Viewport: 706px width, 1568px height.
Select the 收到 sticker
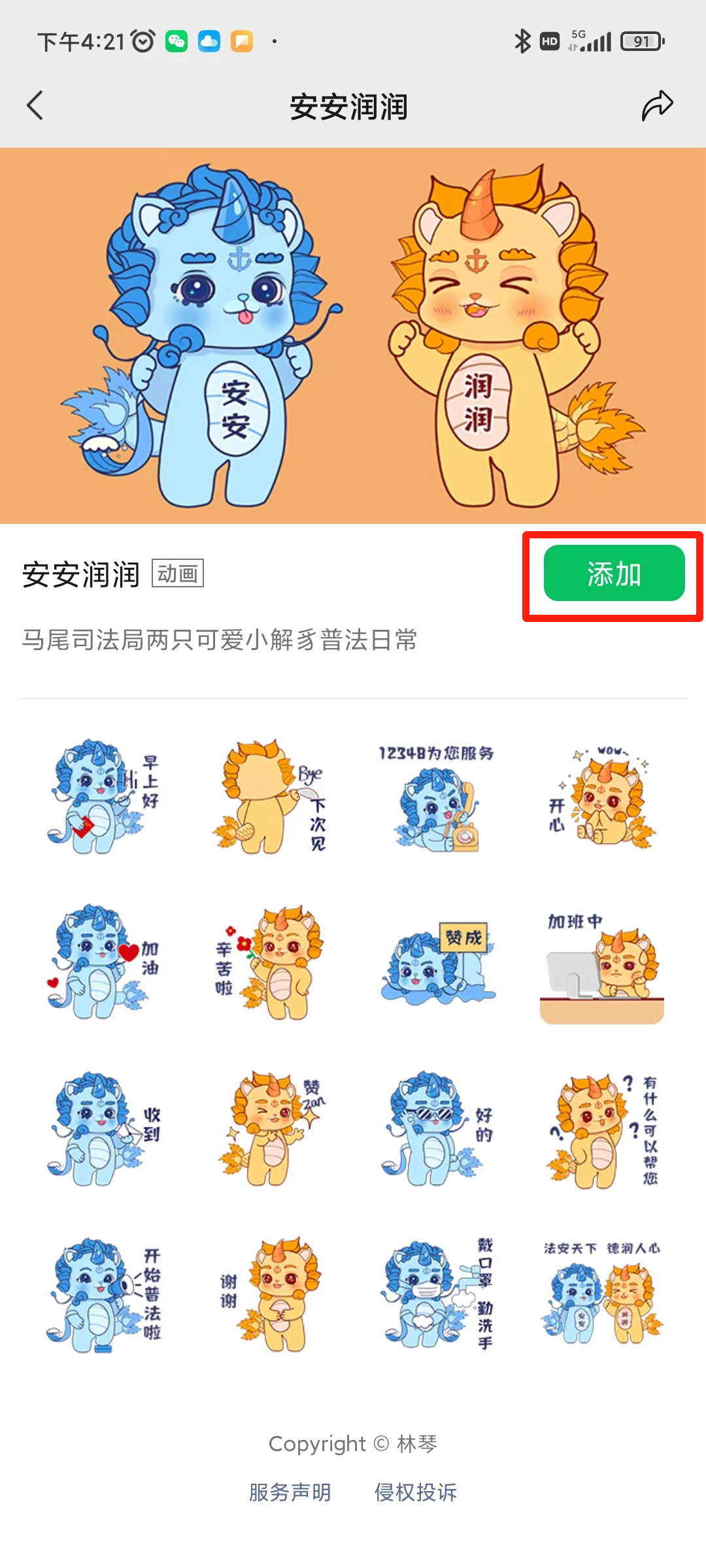pyautogui.click(x=103, y=1129)
